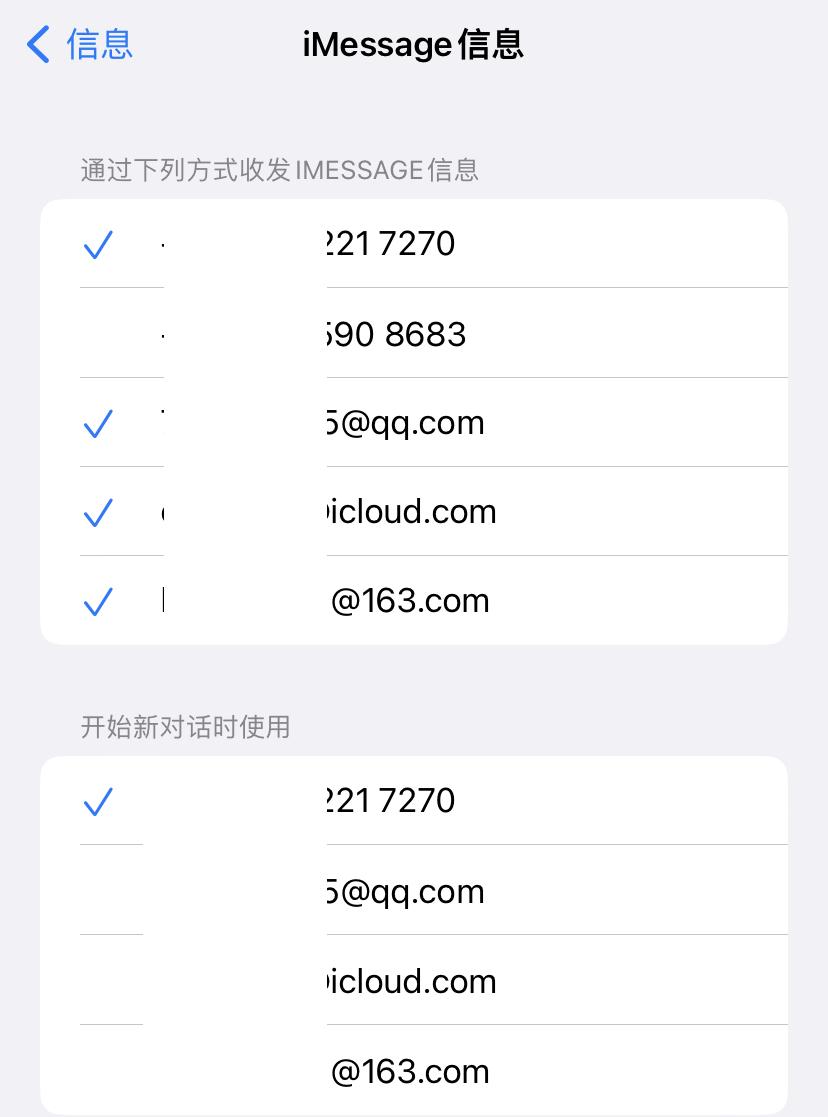The image size is (828, 1117).
Task: Go back to 信息 settings
Action: click(x=80, y=45)
